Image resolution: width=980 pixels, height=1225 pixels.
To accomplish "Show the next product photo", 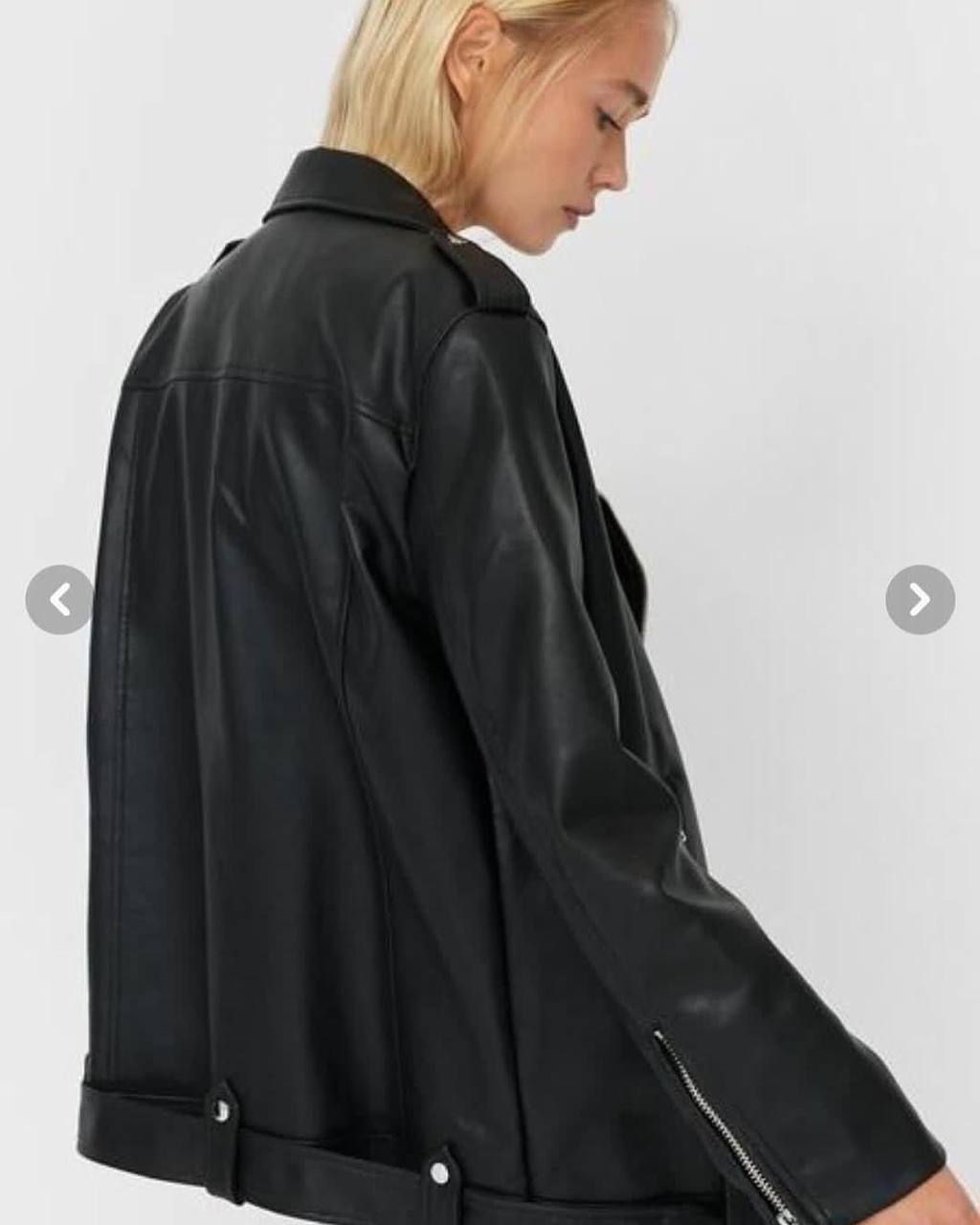I will click(x=920, y=600).
